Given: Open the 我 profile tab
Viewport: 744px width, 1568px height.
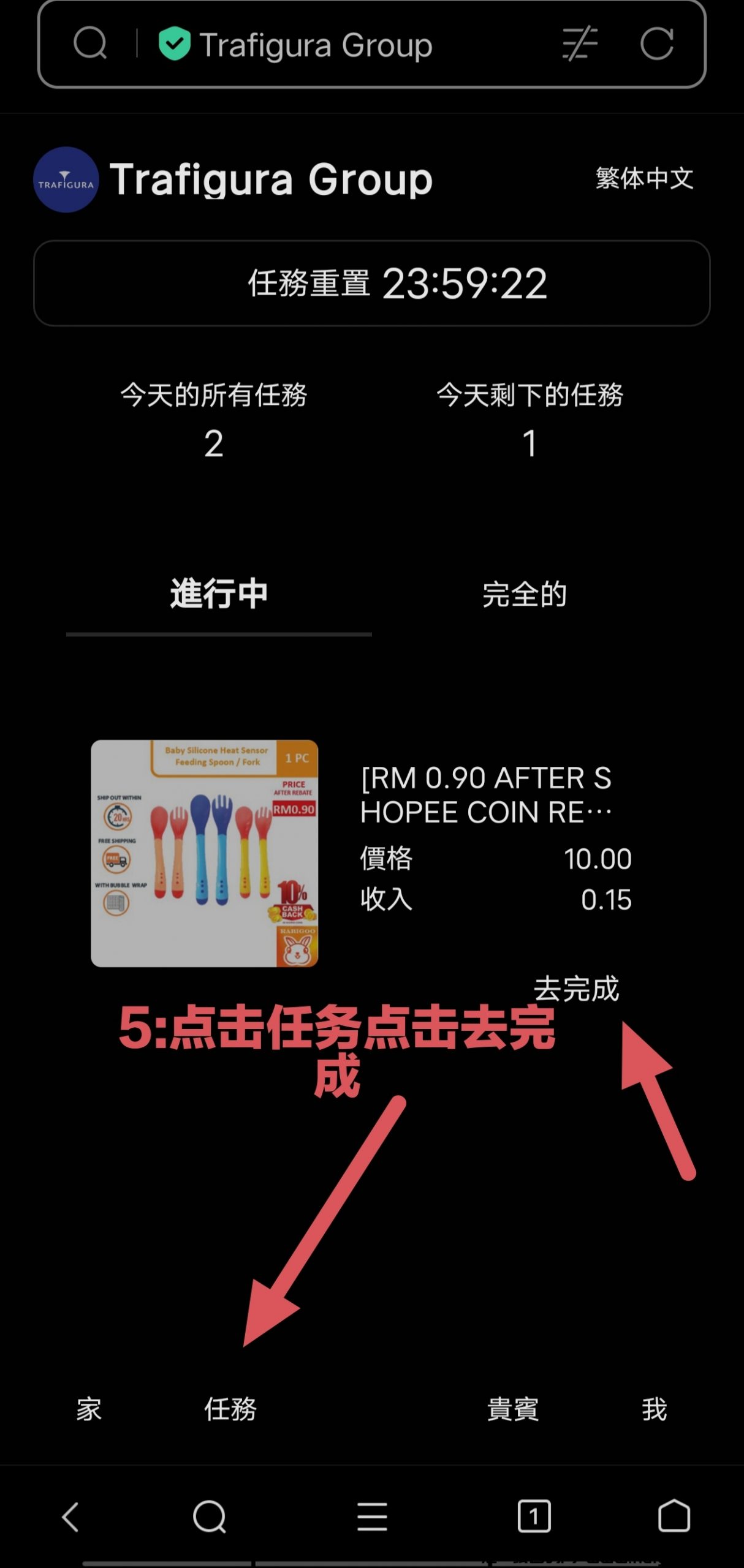Looking at the screenshot, I should click(x=654, y=1409).
